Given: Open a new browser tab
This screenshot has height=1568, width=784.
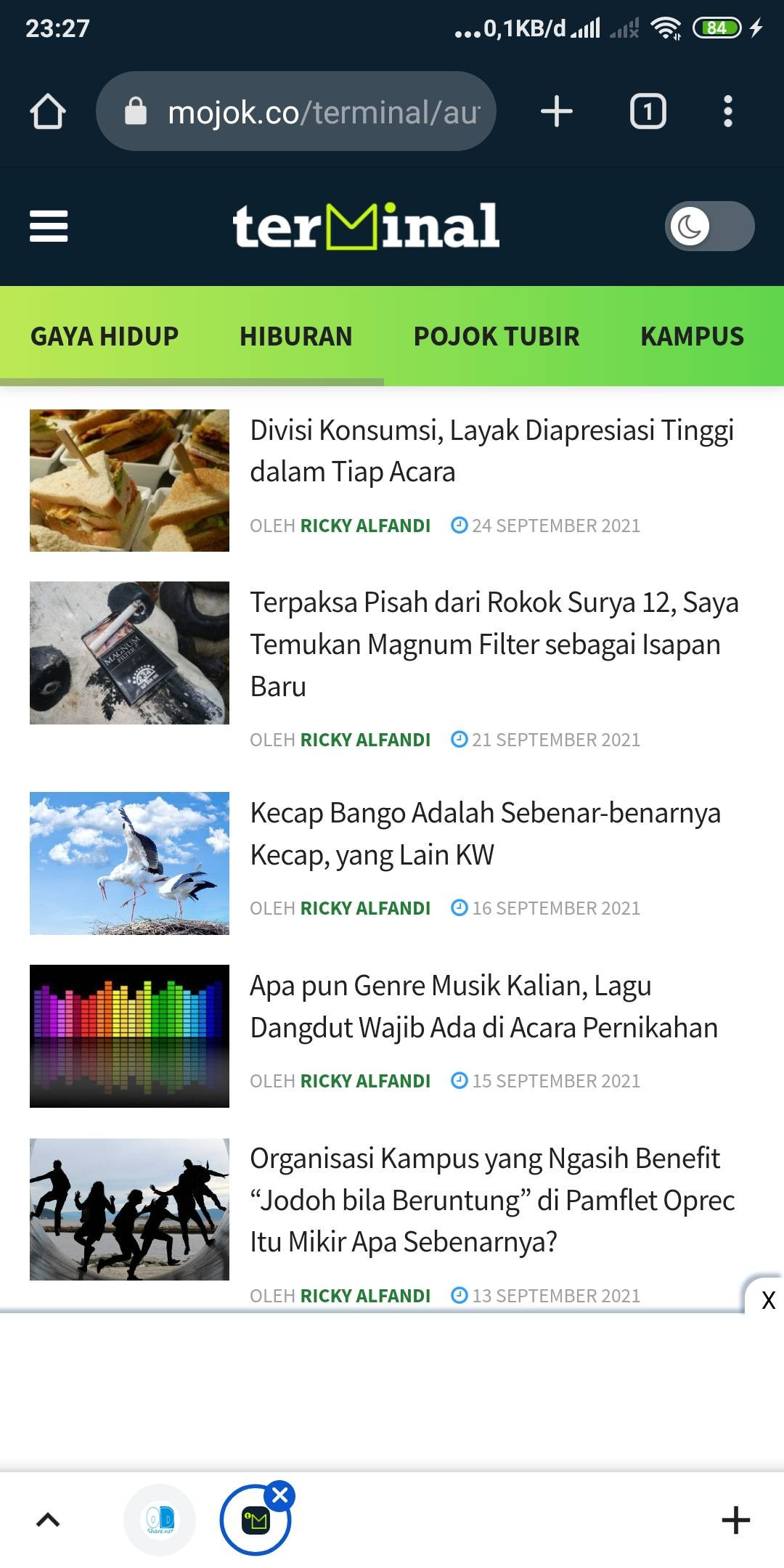Looking at the screenshot, I should (557, 112).
